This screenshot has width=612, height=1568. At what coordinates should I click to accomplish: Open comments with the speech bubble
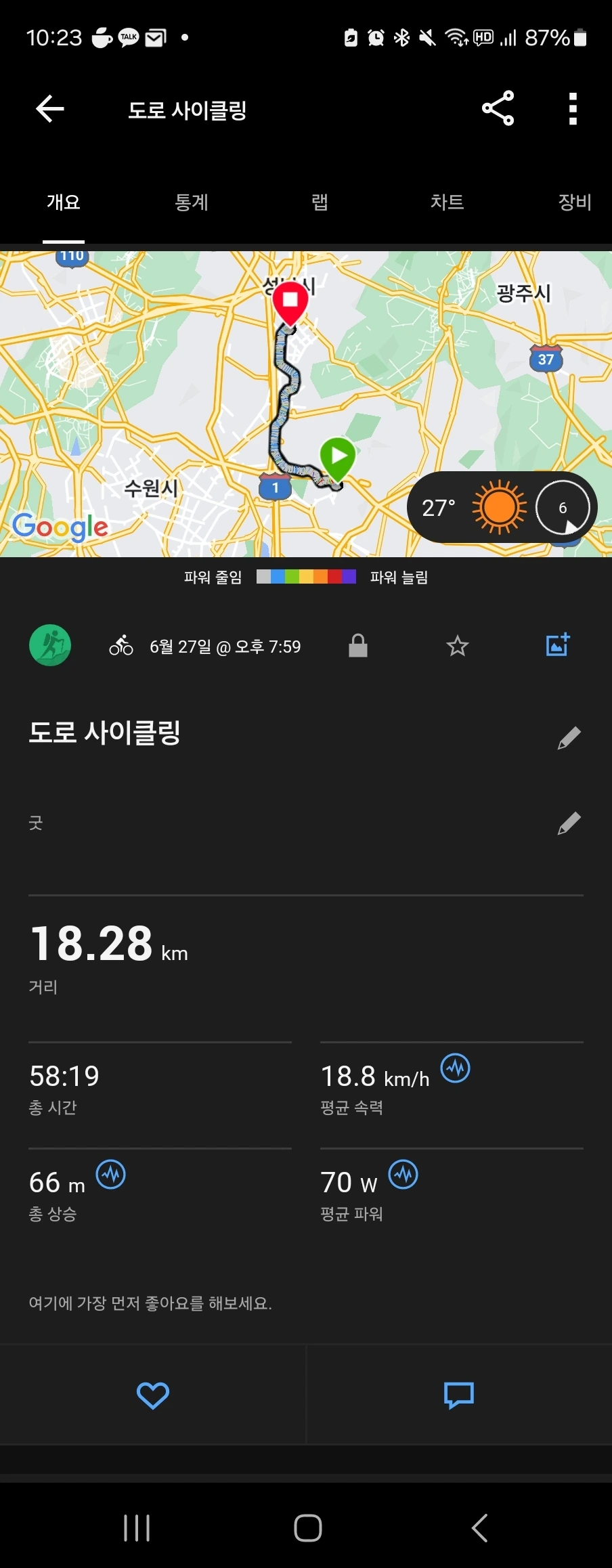(459, 1395)
